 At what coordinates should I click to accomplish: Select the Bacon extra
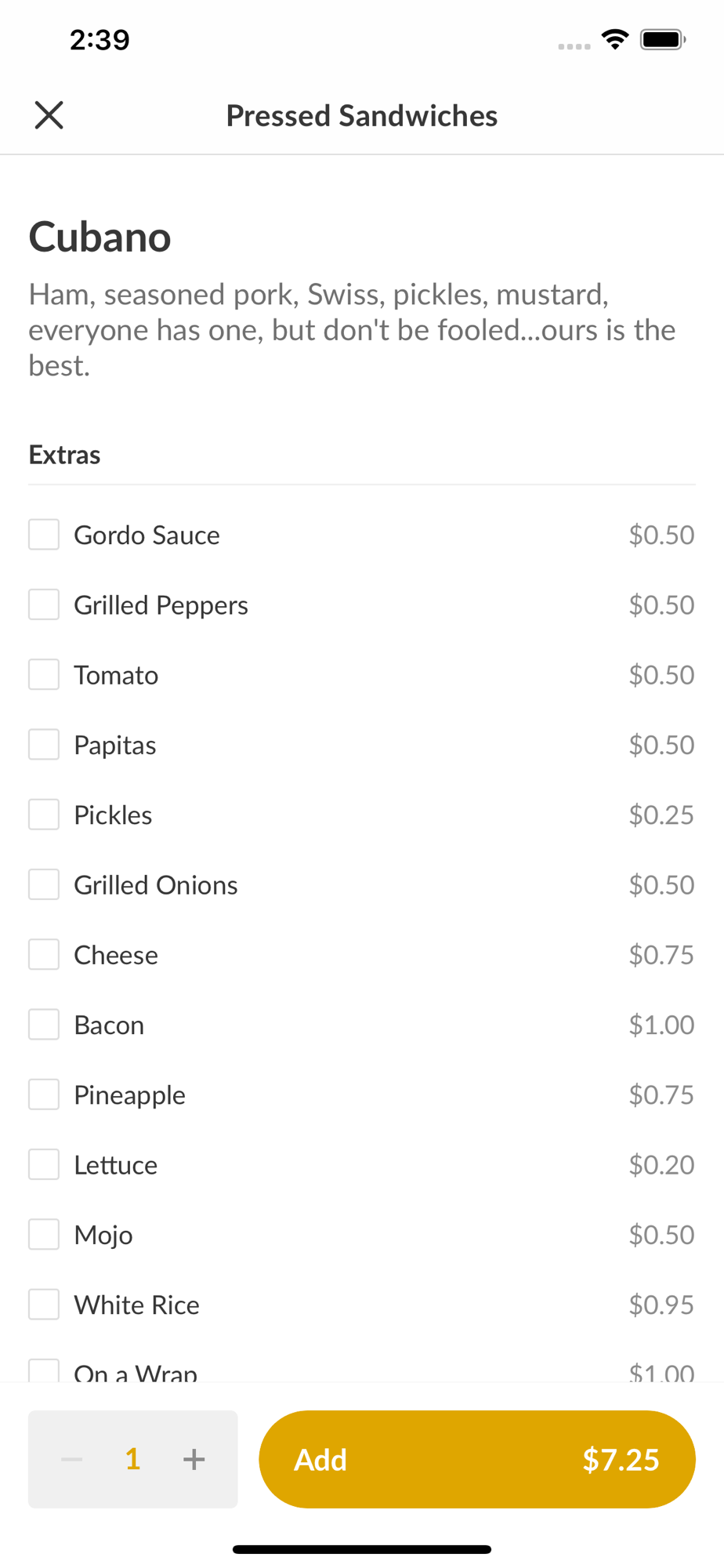coord(44,1024)
